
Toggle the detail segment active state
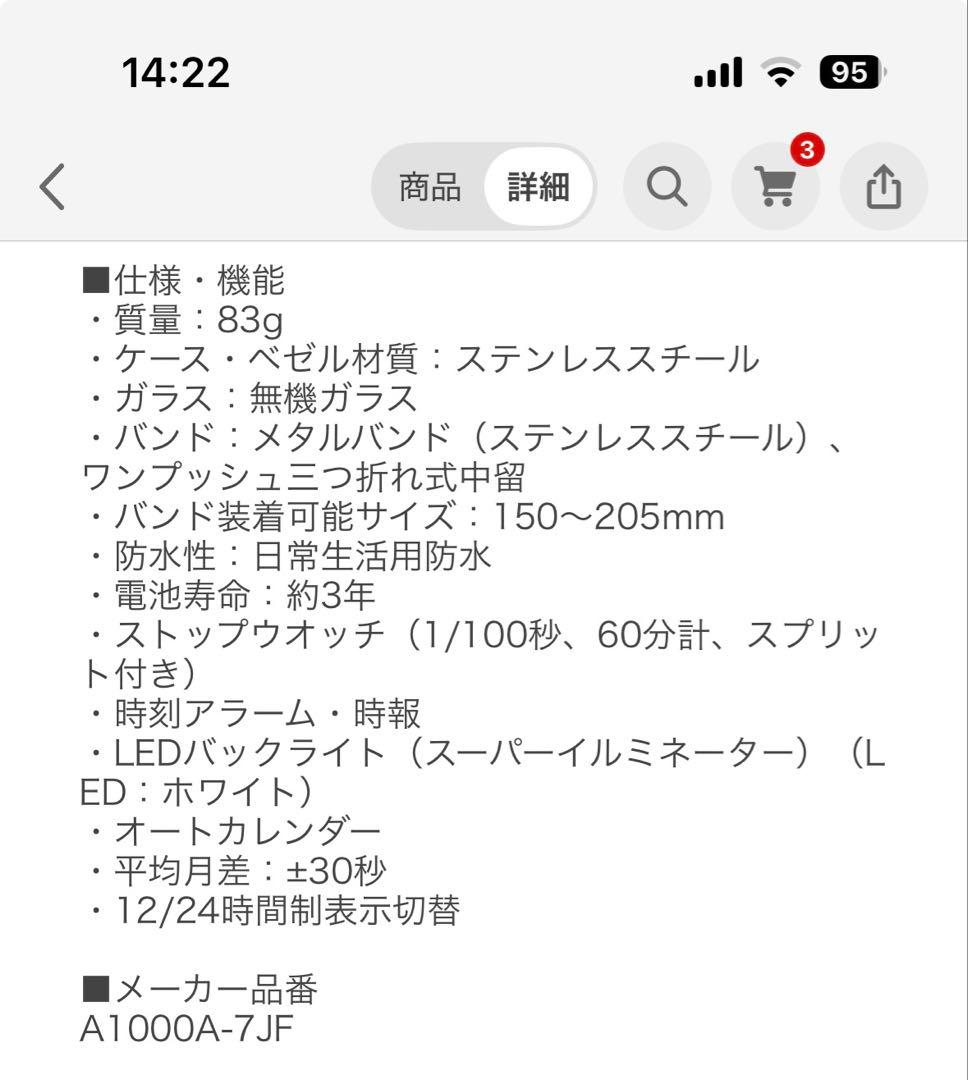click(x=538, y=186)
